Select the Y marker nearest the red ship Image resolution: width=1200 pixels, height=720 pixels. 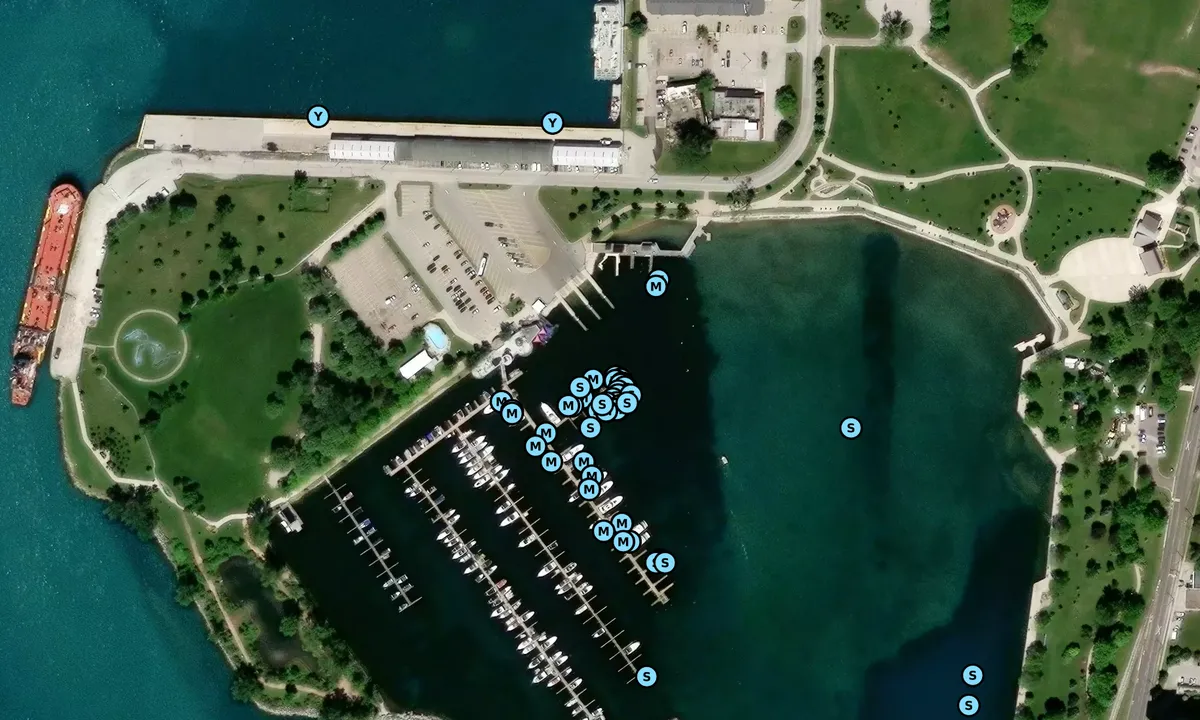click(318, 117)
